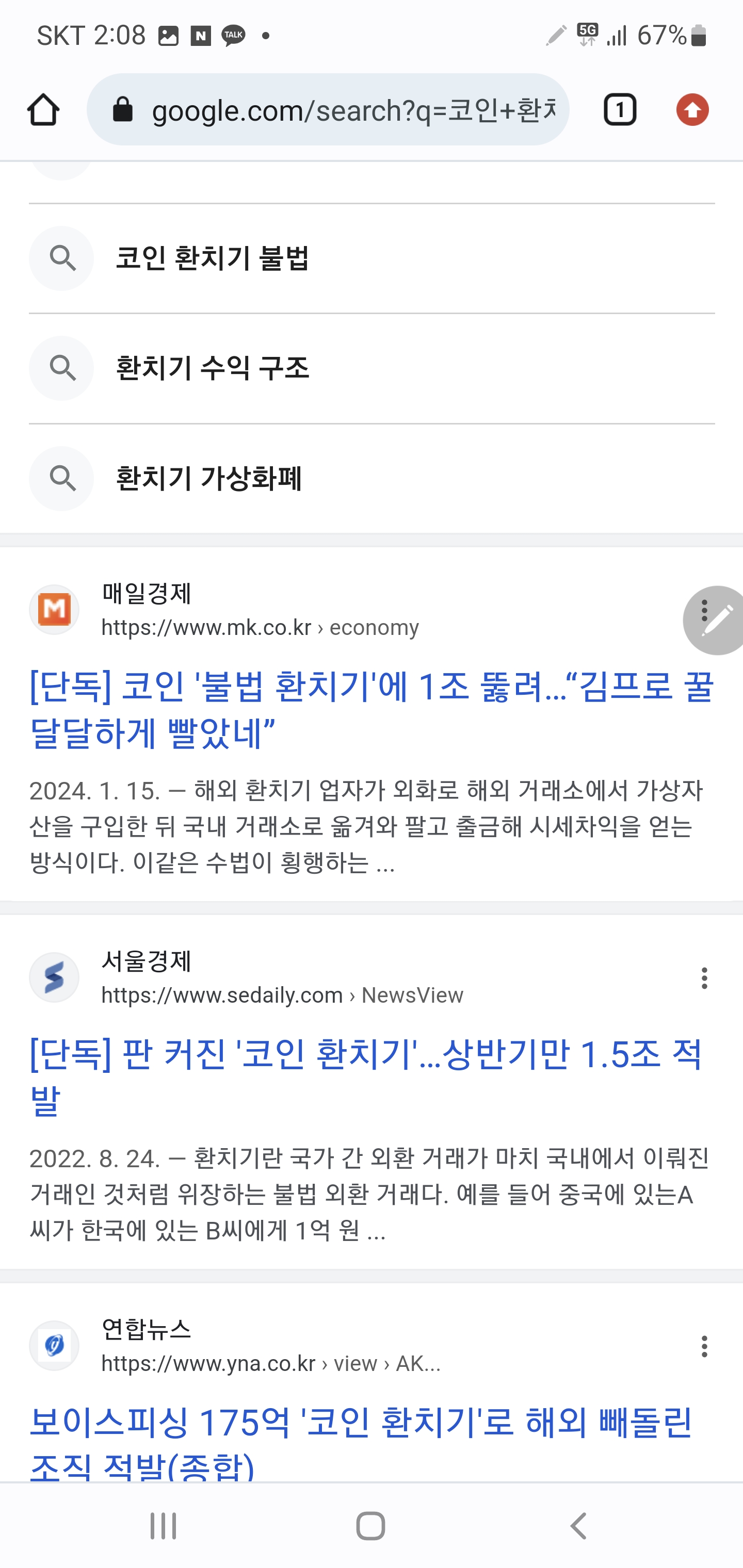The width and height of the screenshot is (743, 1568).
Task: Open the tab switcher showing 1 tab
Action: pyautogui.click(x=619, y=110)
